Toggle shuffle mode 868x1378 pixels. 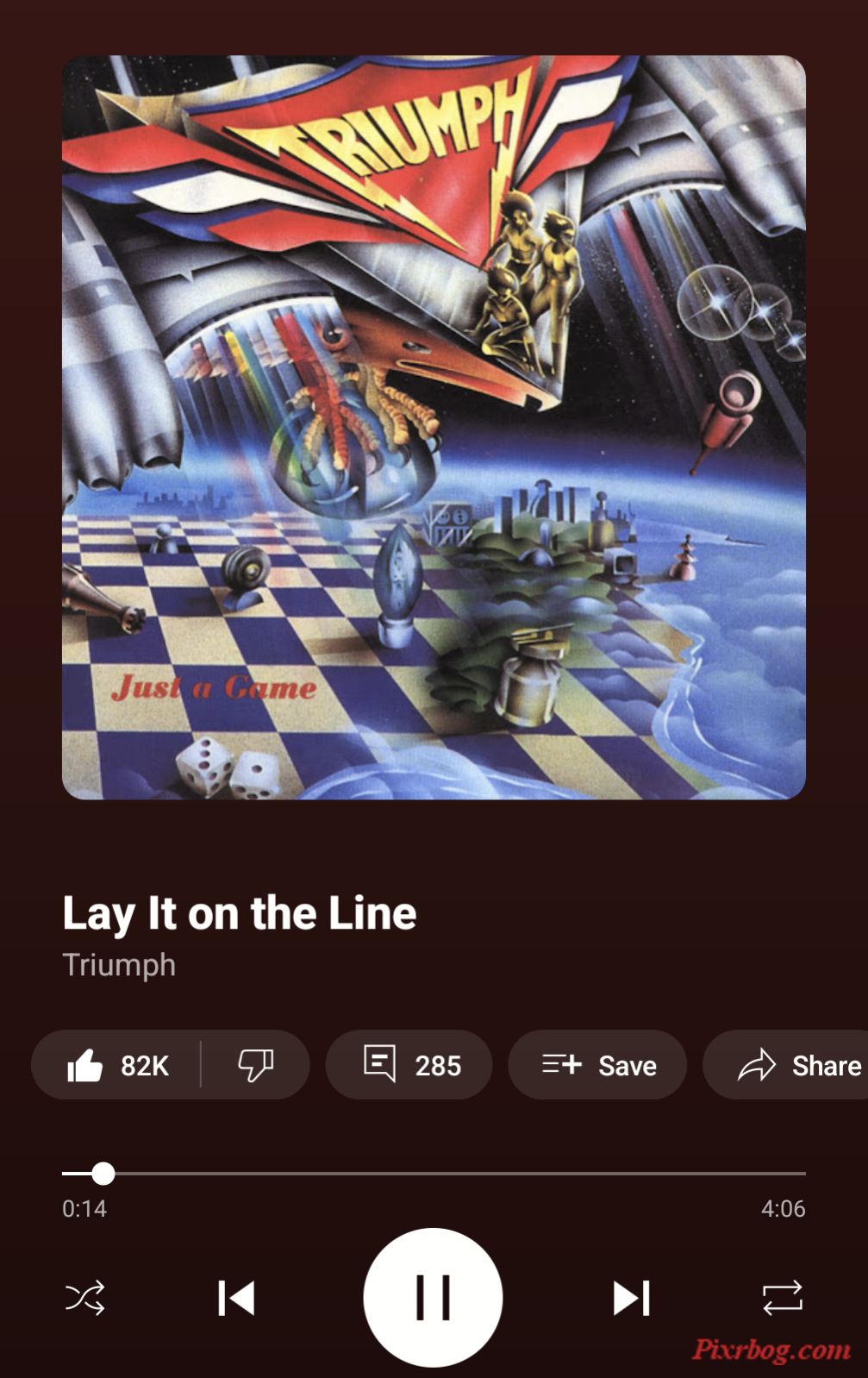pos(84,1297)
